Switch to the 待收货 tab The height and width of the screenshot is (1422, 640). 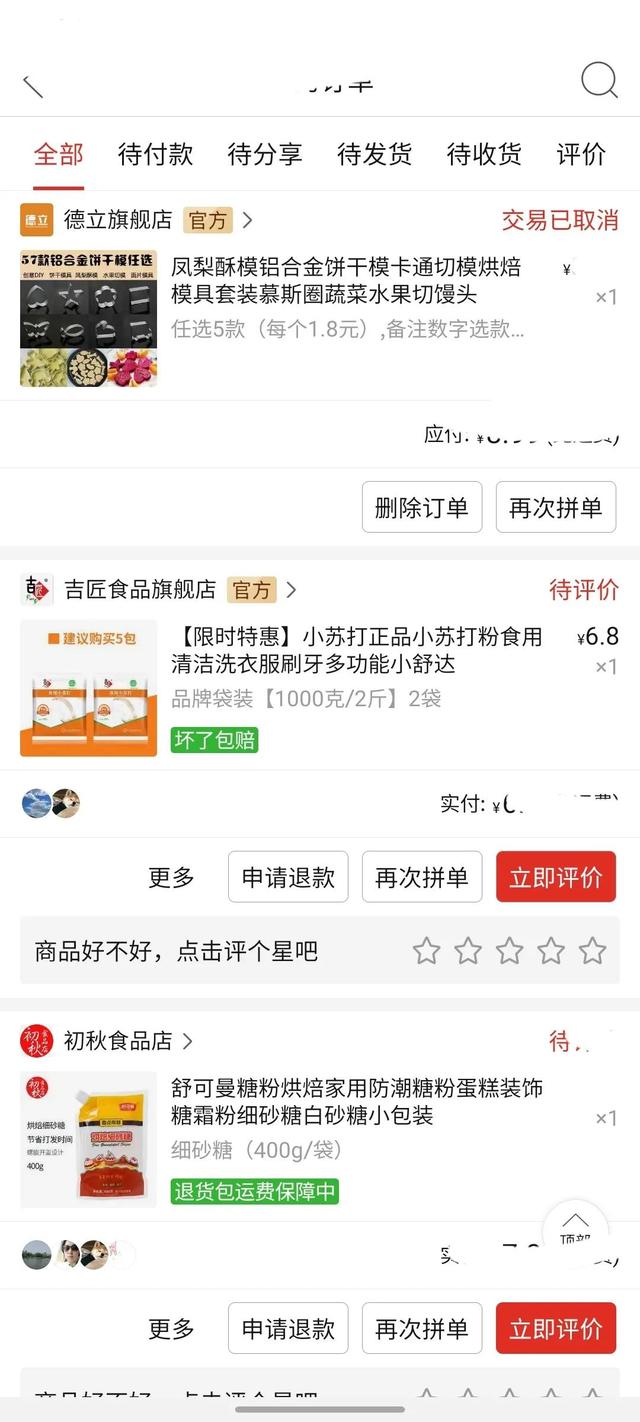pyautogui.click(x=484, y=154)
